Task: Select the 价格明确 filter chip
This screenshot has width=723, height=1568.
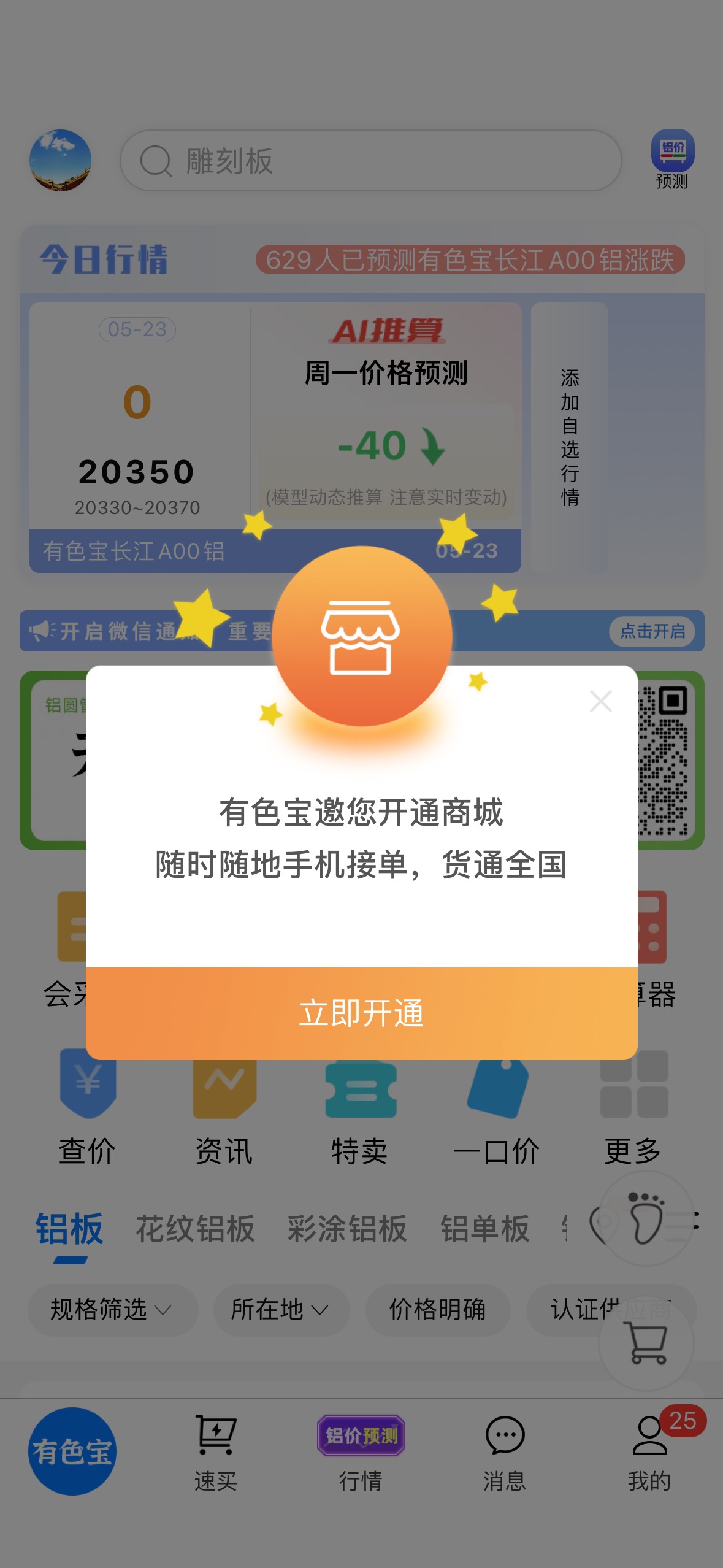Action: (438, 1310)
